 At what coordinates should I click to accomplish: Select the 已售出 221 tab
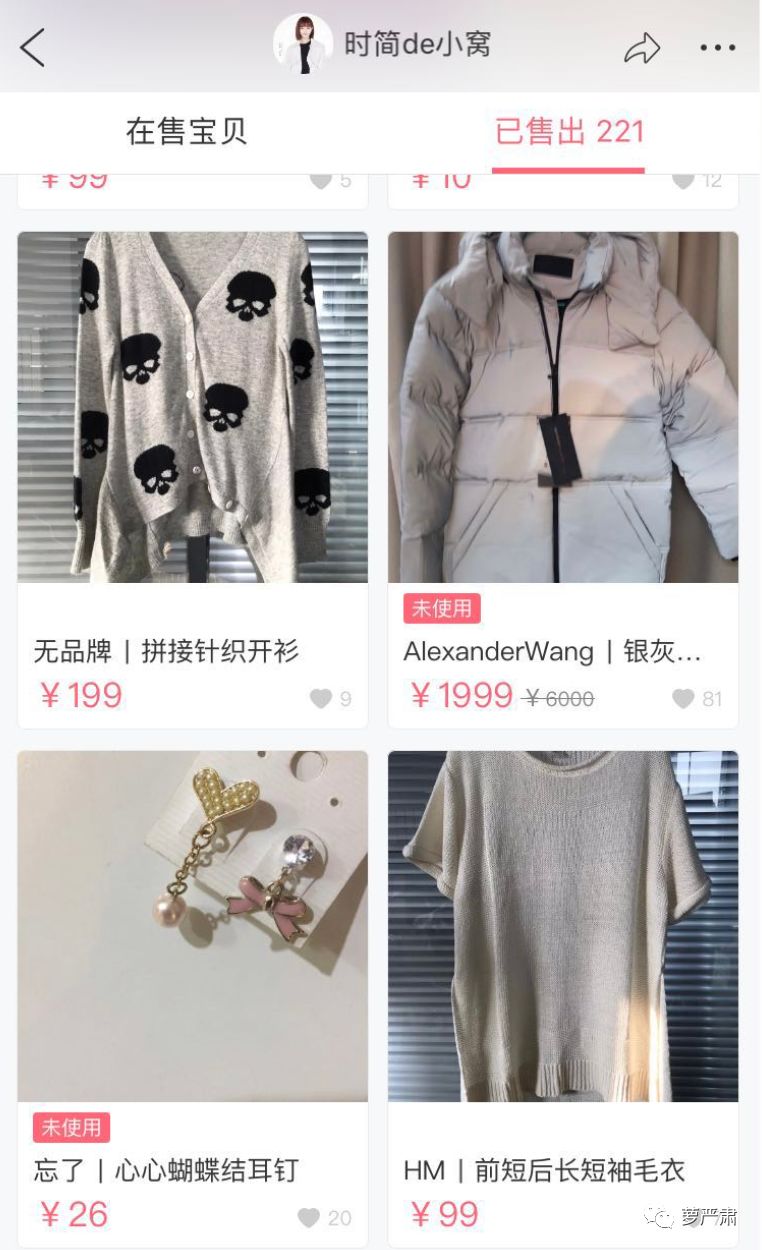(x=568, y=131)
